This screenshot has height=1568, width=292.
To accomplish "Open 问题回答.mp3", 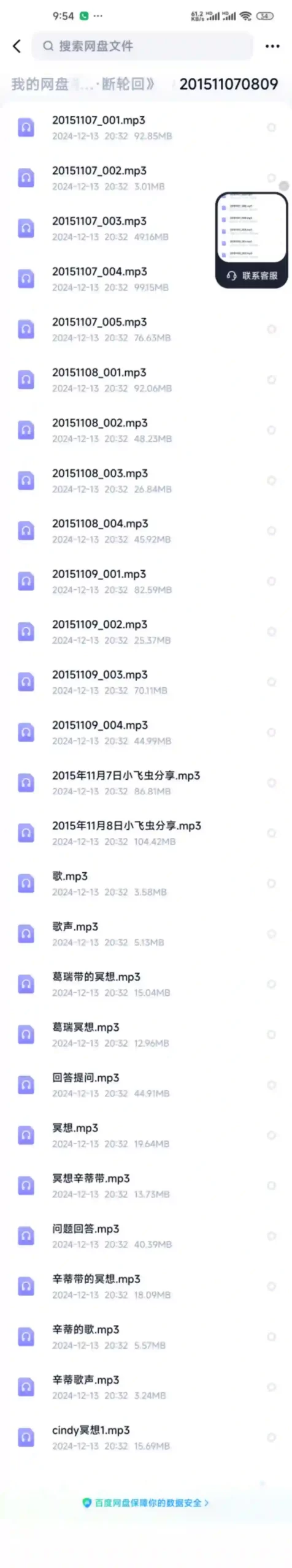I will tap(146, 1236).
